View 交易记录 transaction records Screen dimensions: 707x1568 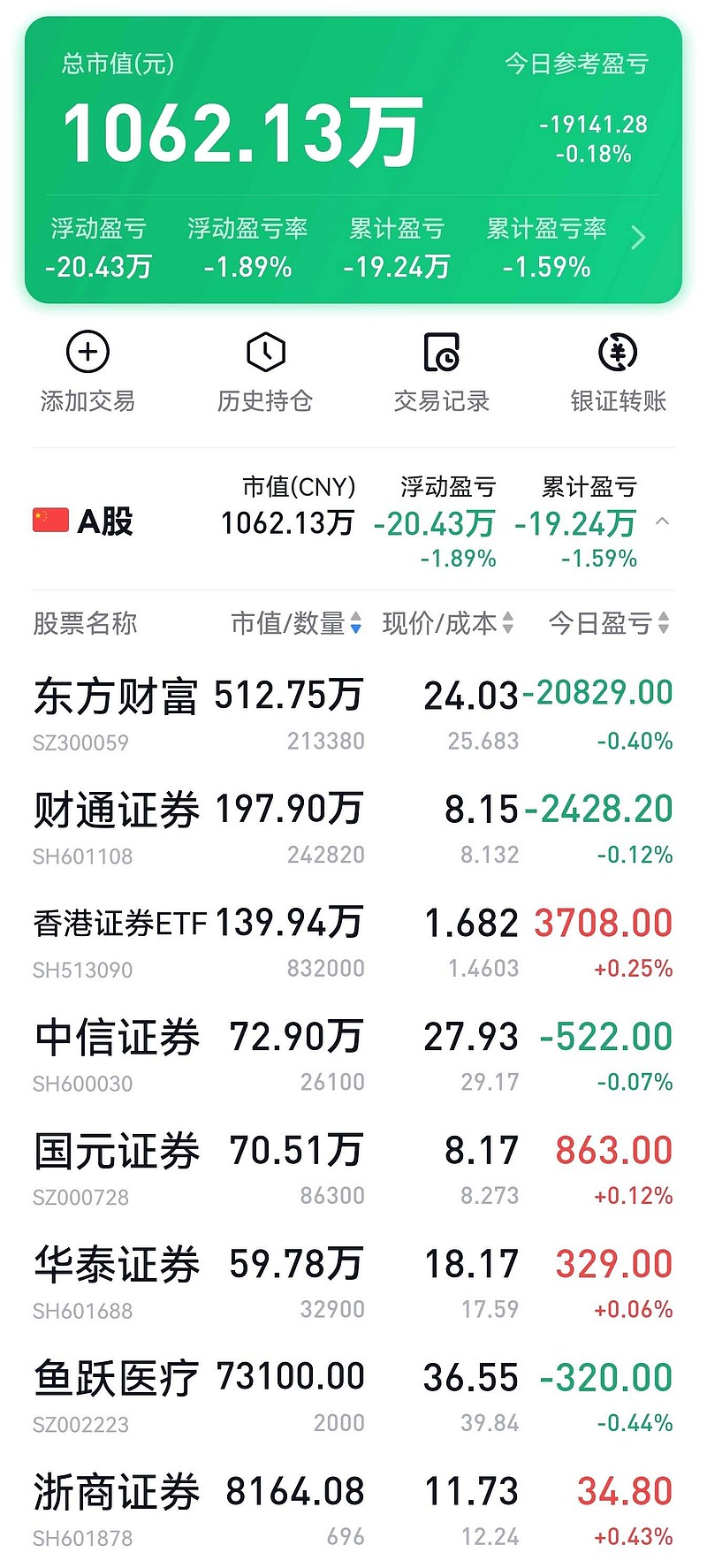click(x=442, y=373)
